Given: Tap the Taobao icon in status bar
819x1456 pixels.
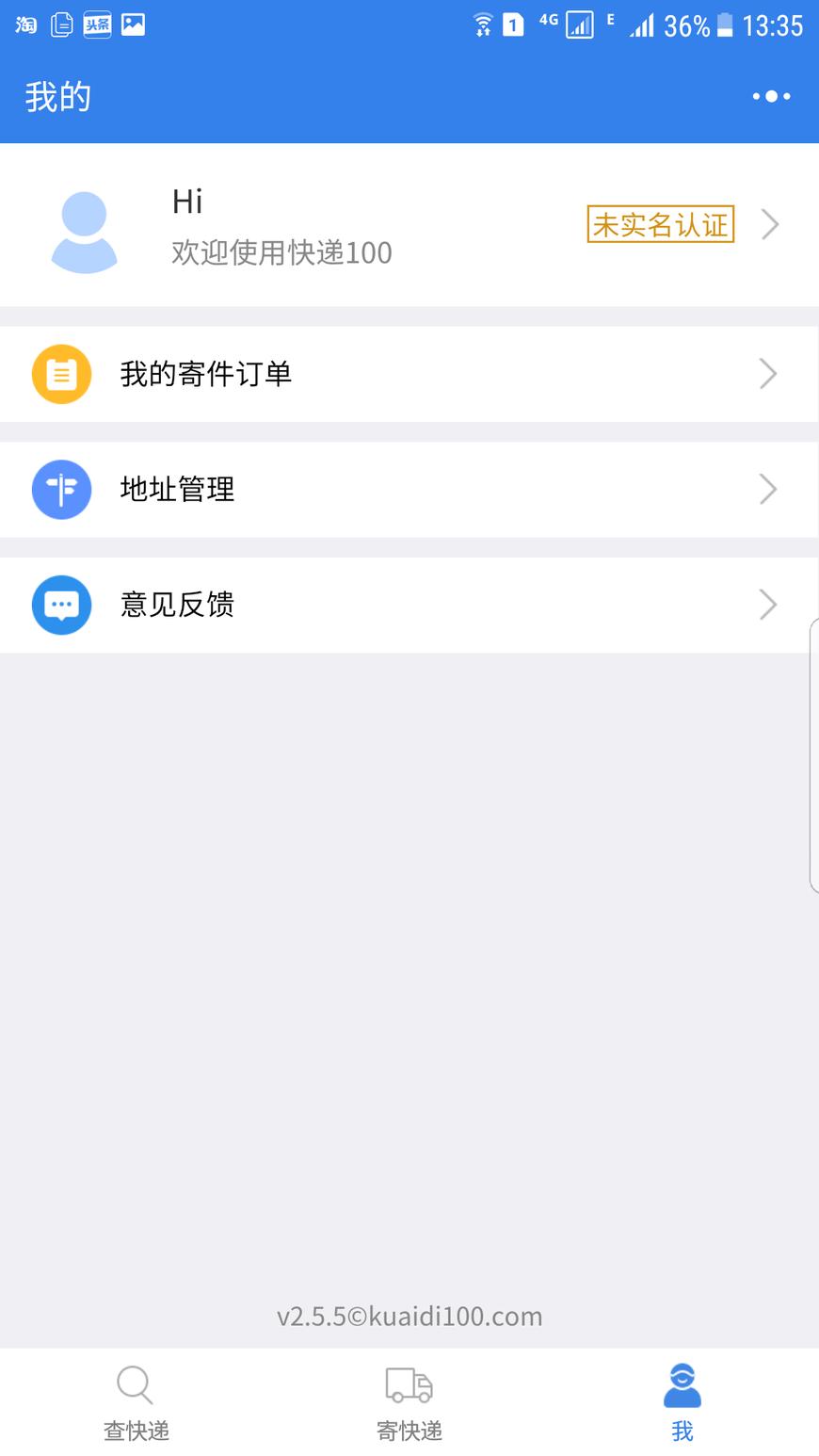Looking at the screenshot, I should point(24,24).
